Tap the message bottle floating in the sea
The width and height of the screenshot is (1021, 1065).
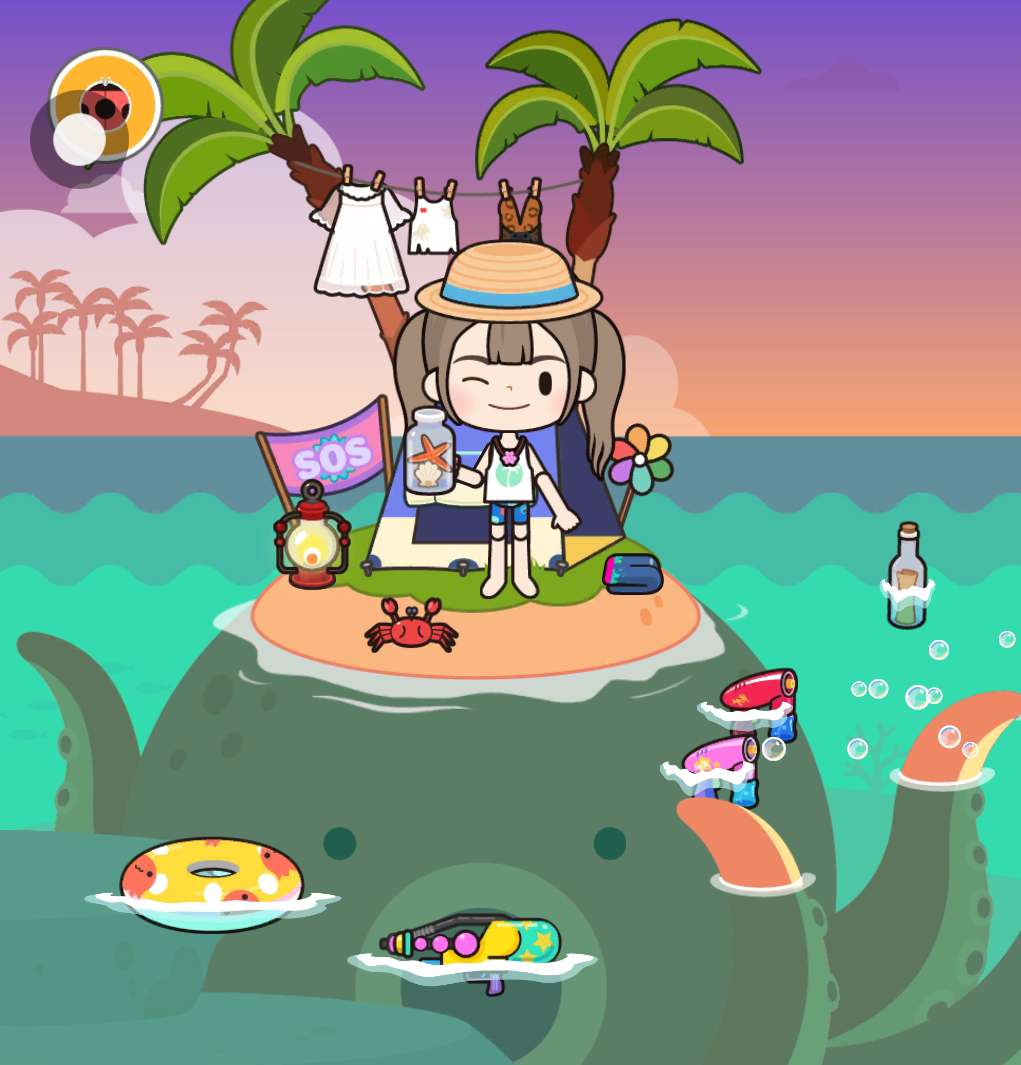tap(908, 575)
